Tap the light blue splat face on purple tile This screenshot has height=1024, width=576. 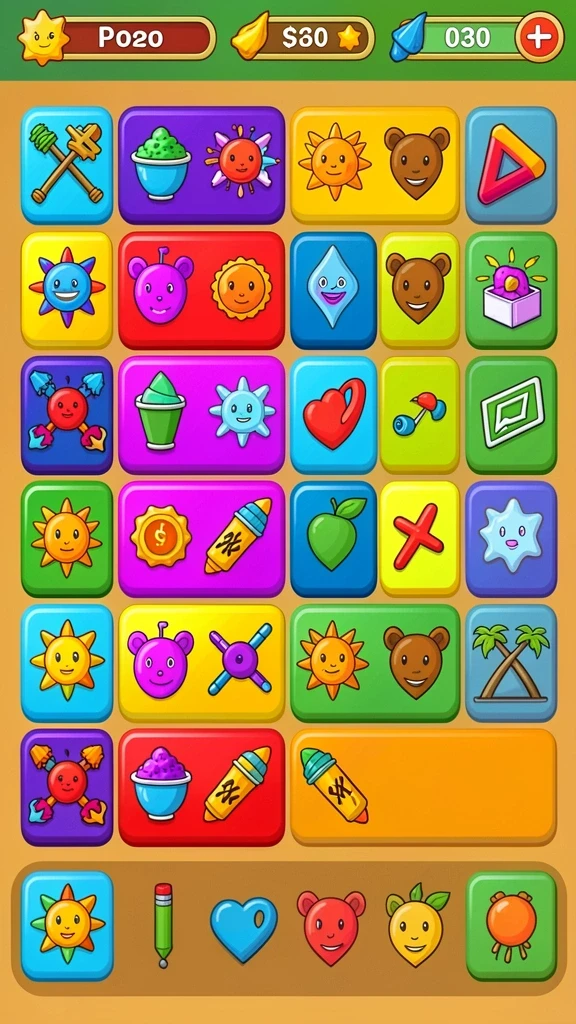tap(511, 539)
